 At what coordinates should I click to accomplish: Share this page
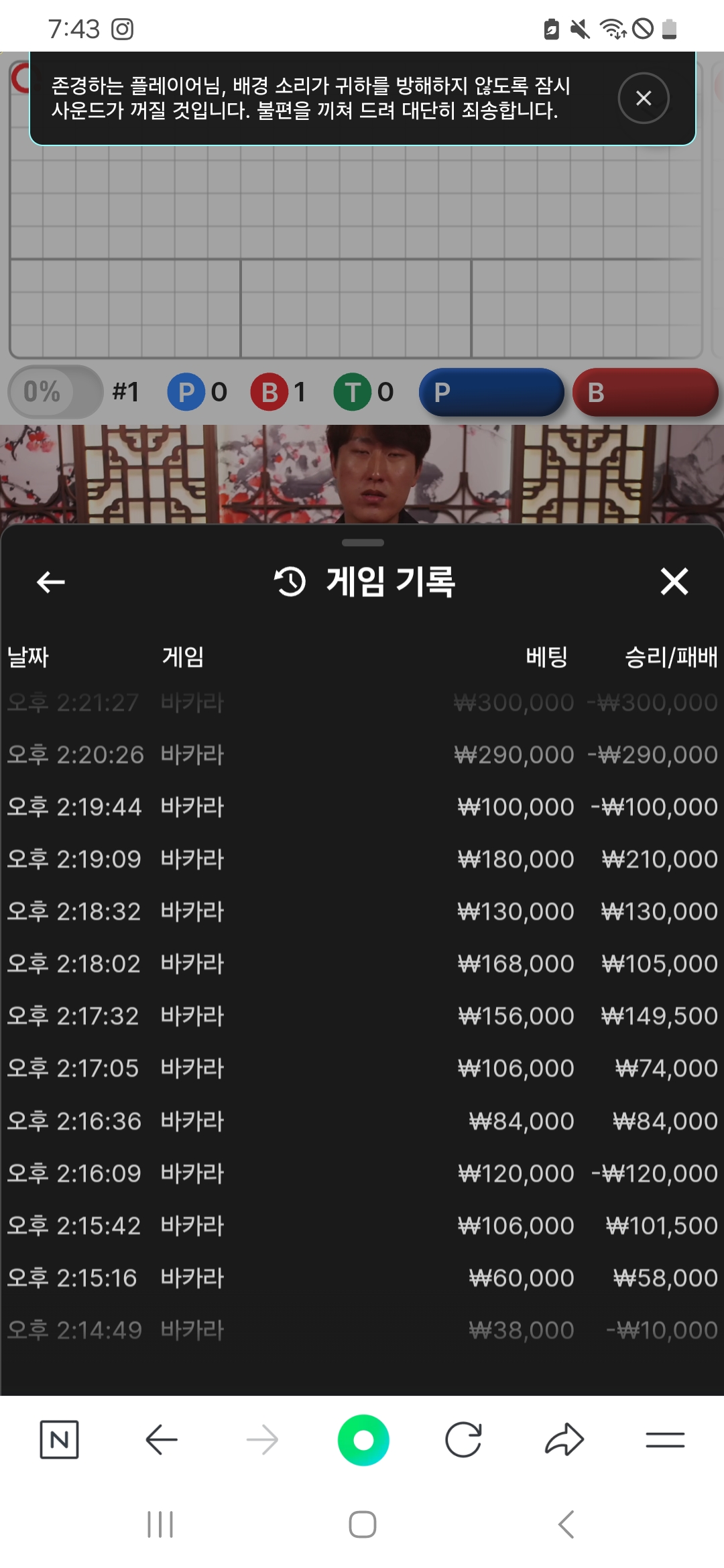(x=564, y=1439)
